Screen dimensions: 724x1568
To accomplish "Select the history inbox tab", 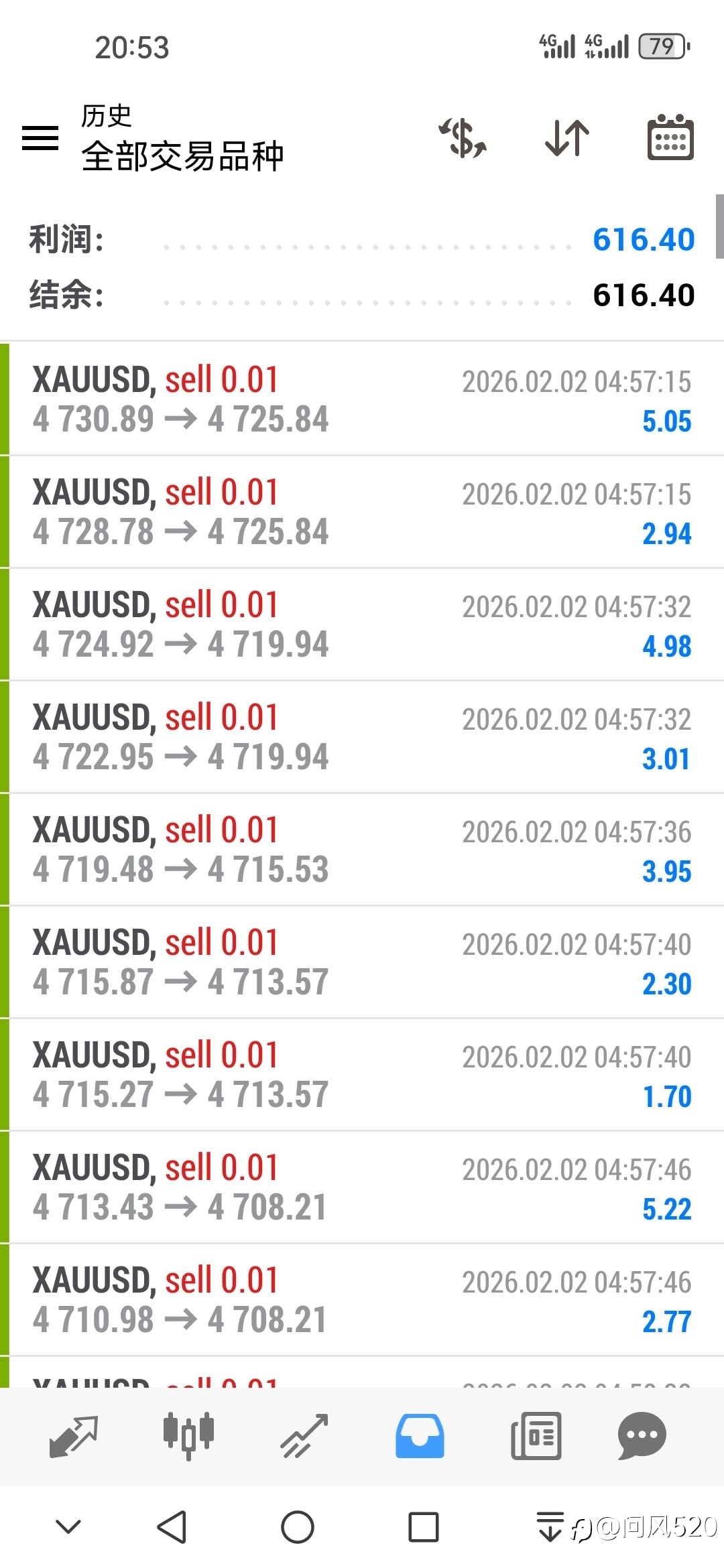I will (x=420, y=1436).
